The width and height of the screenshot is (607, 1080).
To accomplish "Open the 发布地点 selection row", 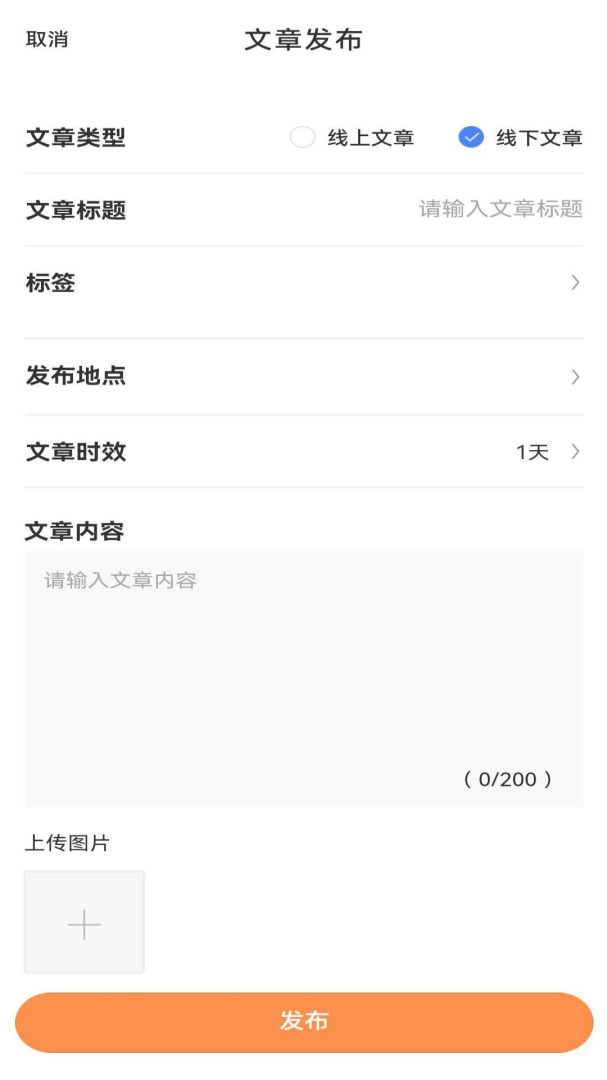I will tap(304, 377).
